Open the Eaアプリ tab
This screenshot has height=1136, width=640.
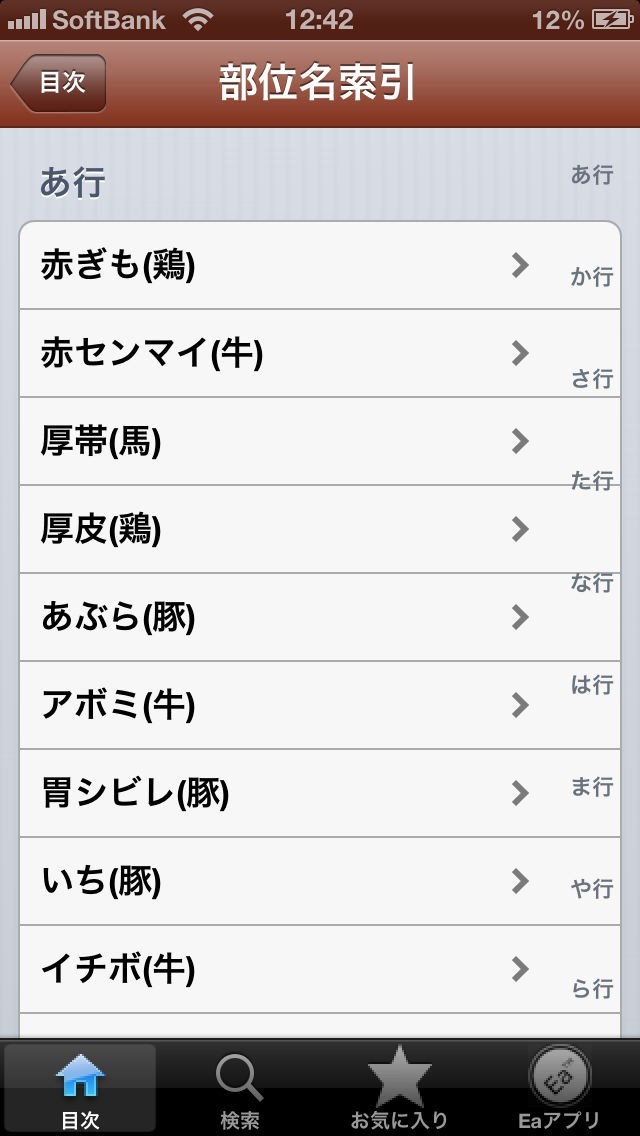pos(559,1090)
